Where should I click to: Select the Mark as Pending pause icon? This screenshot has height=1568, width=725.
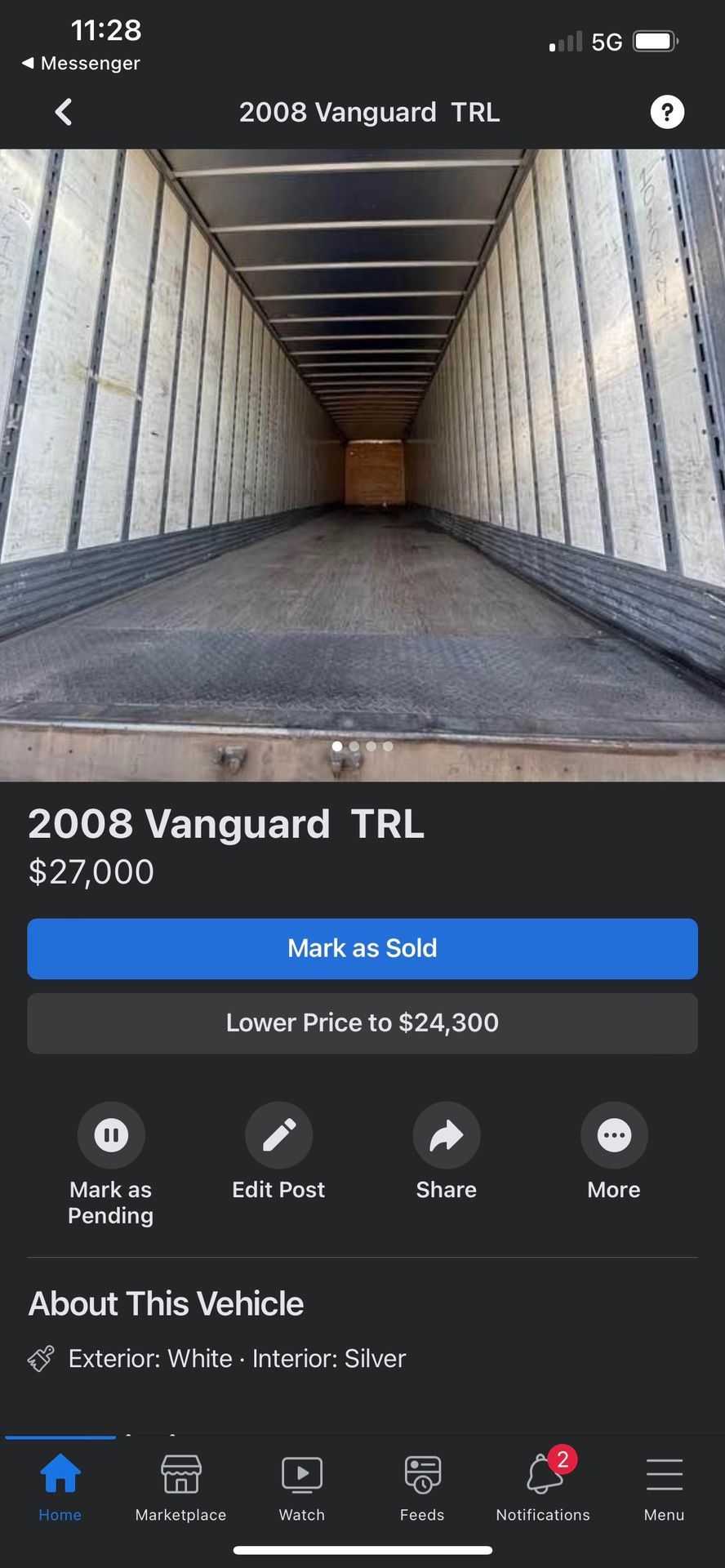pos(111,1134)
